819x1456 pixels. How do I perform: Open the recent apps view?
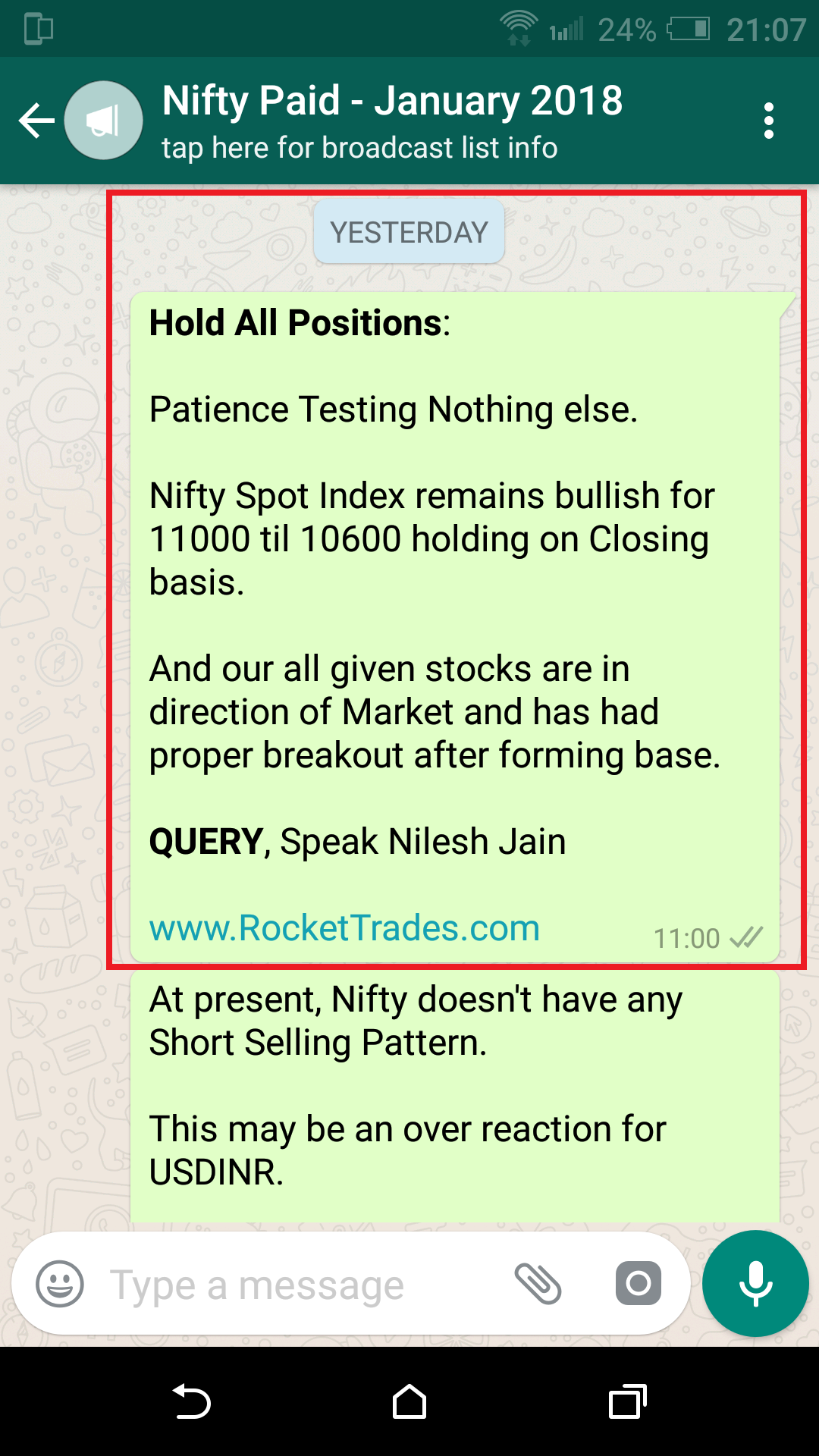pyautogui.click(x=627, y=1401)
